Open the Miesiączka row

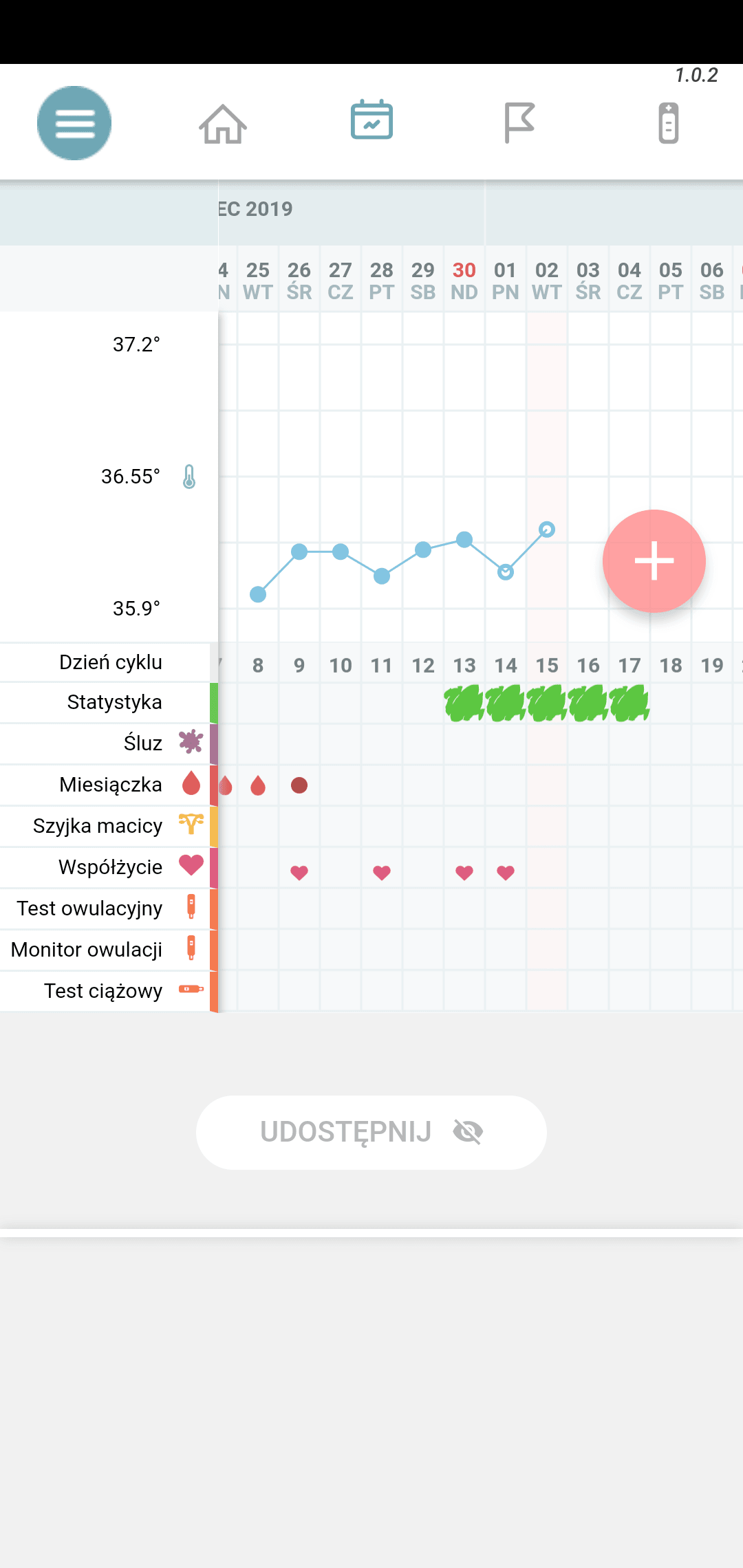point(110,785)
